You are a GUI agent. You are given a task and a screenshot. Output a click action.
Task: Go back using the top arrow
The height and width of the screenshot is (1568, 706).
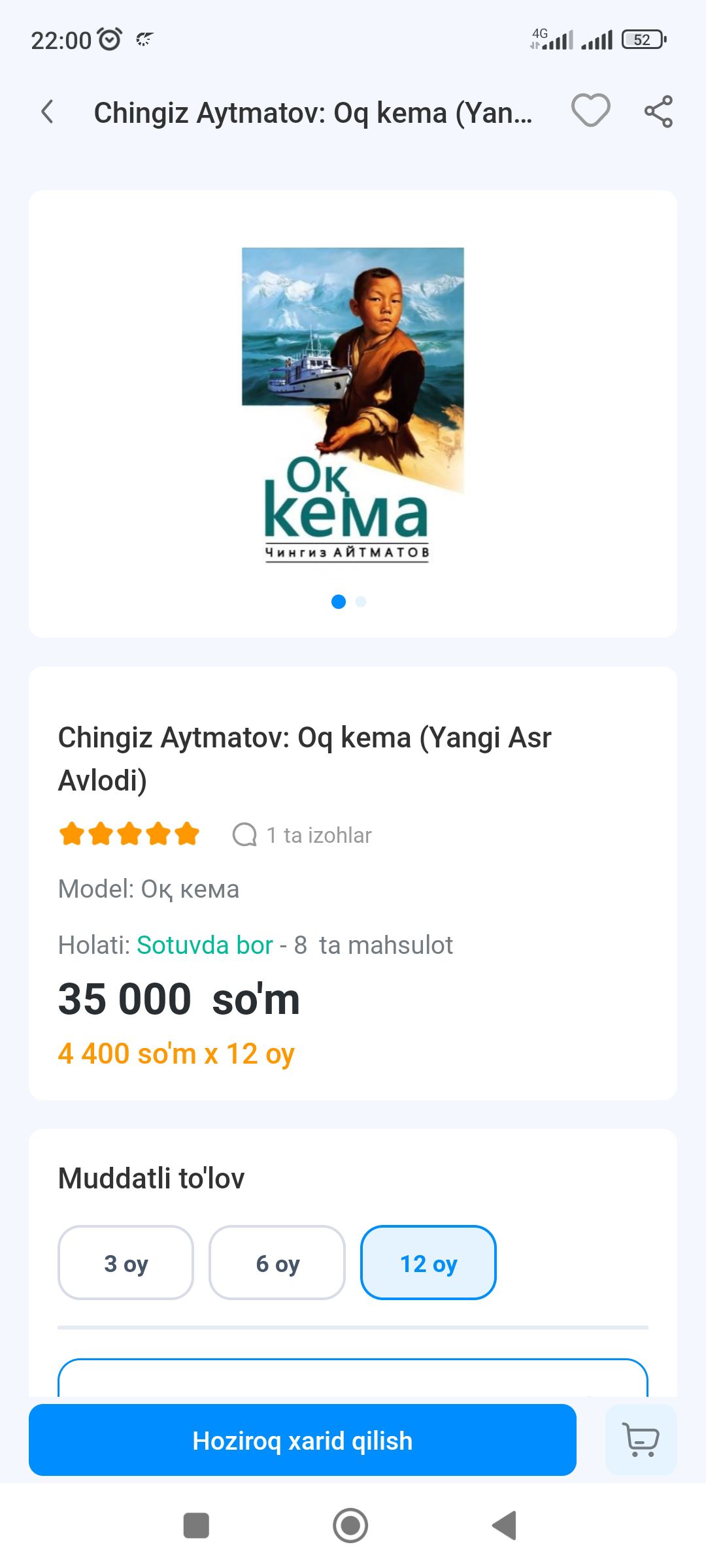pos(47,112)
